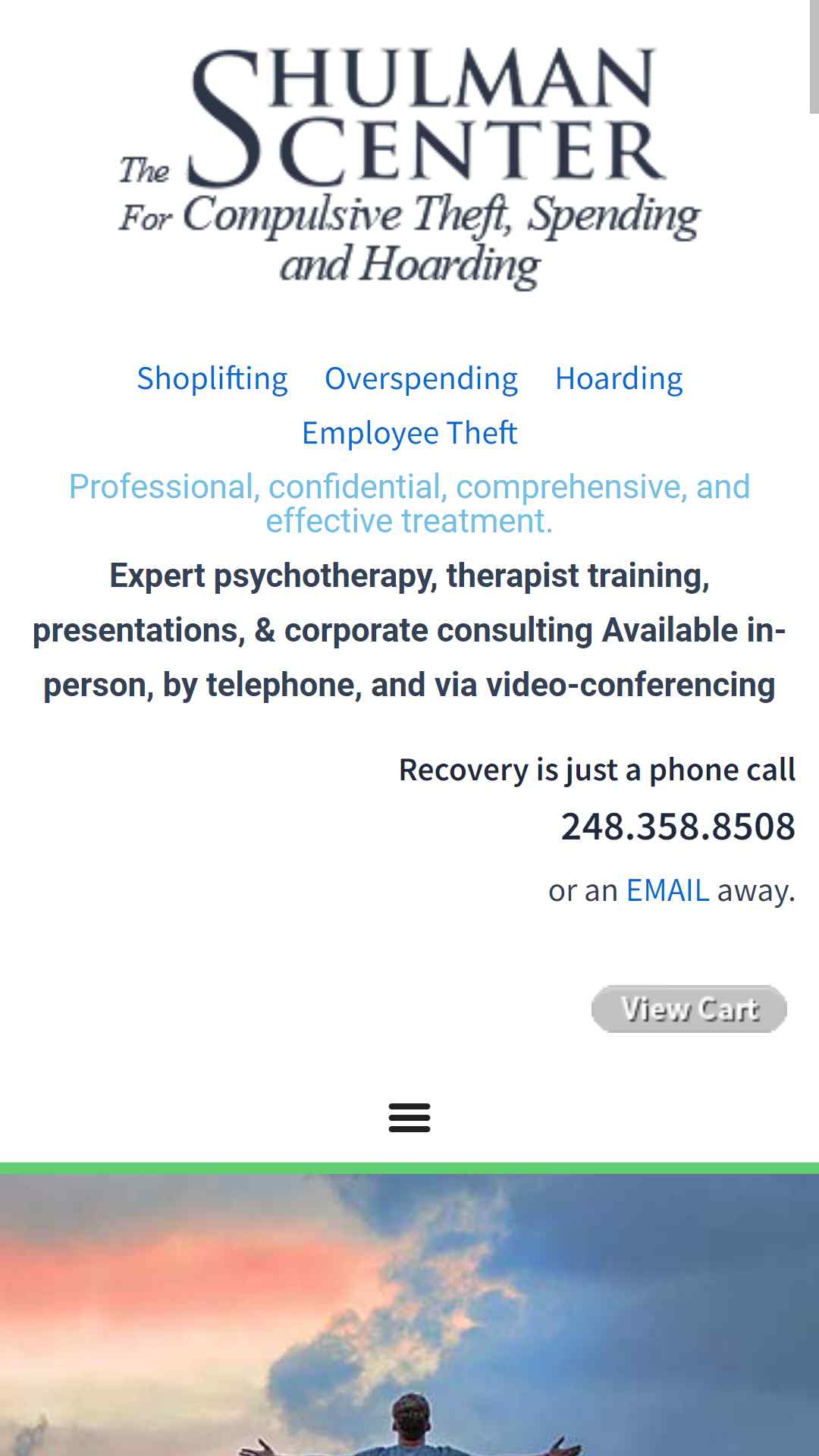Tap the Shulman Center logo
819x1456 pixels.
click(409, 168)
